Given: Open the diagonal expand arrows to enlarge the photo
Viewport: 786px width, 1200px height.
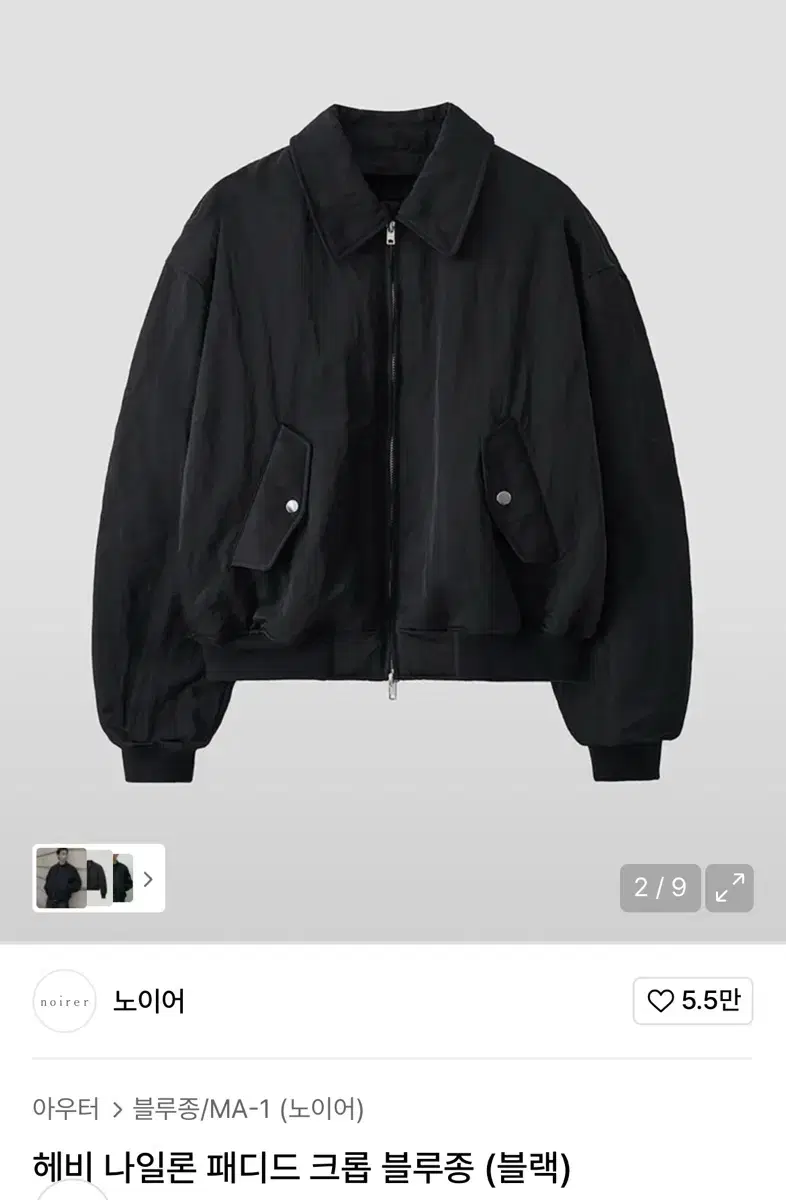Looking at the screenshot, I should [x=731, y=887].
